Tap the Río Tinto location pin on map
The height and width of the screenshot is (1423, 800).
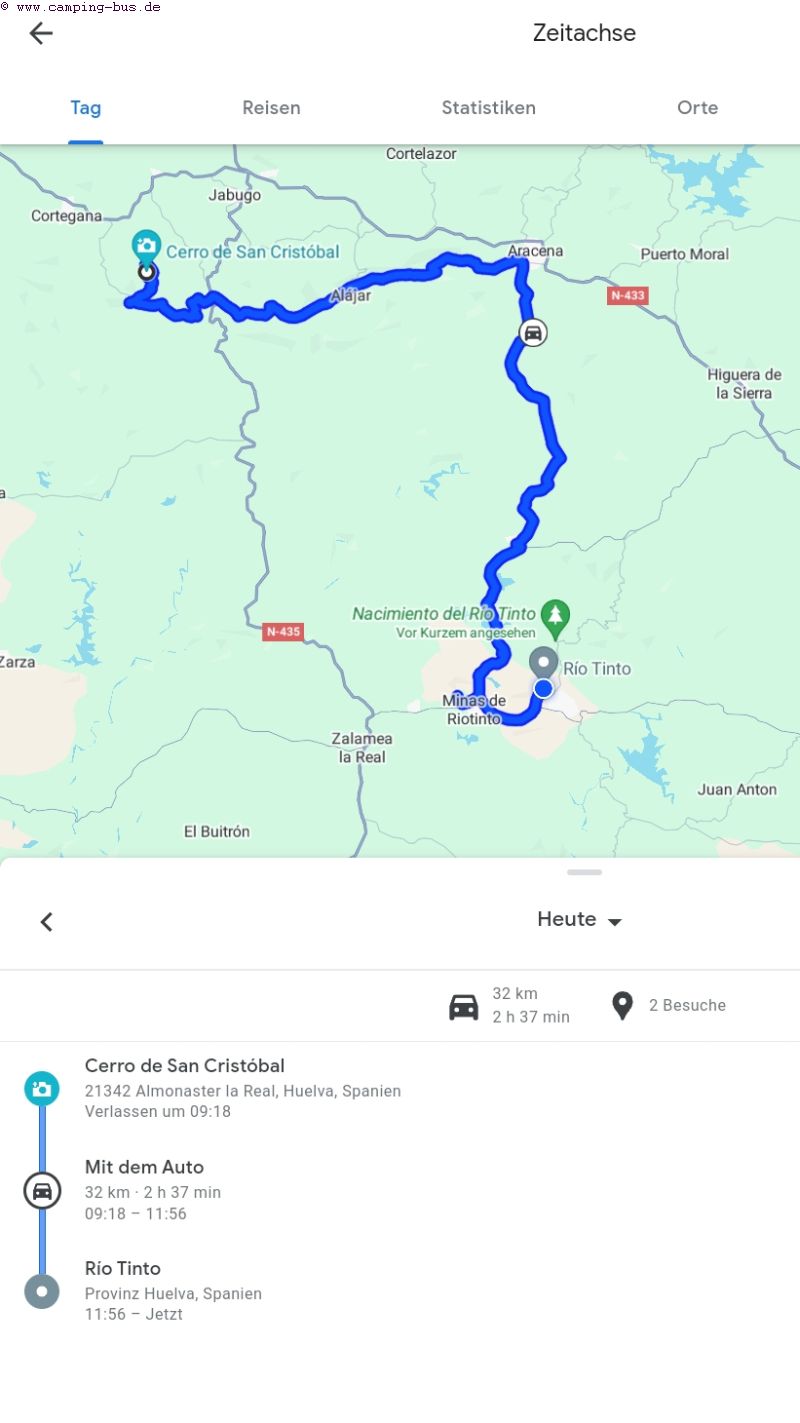pyautogui.click(x=543, y=664)
